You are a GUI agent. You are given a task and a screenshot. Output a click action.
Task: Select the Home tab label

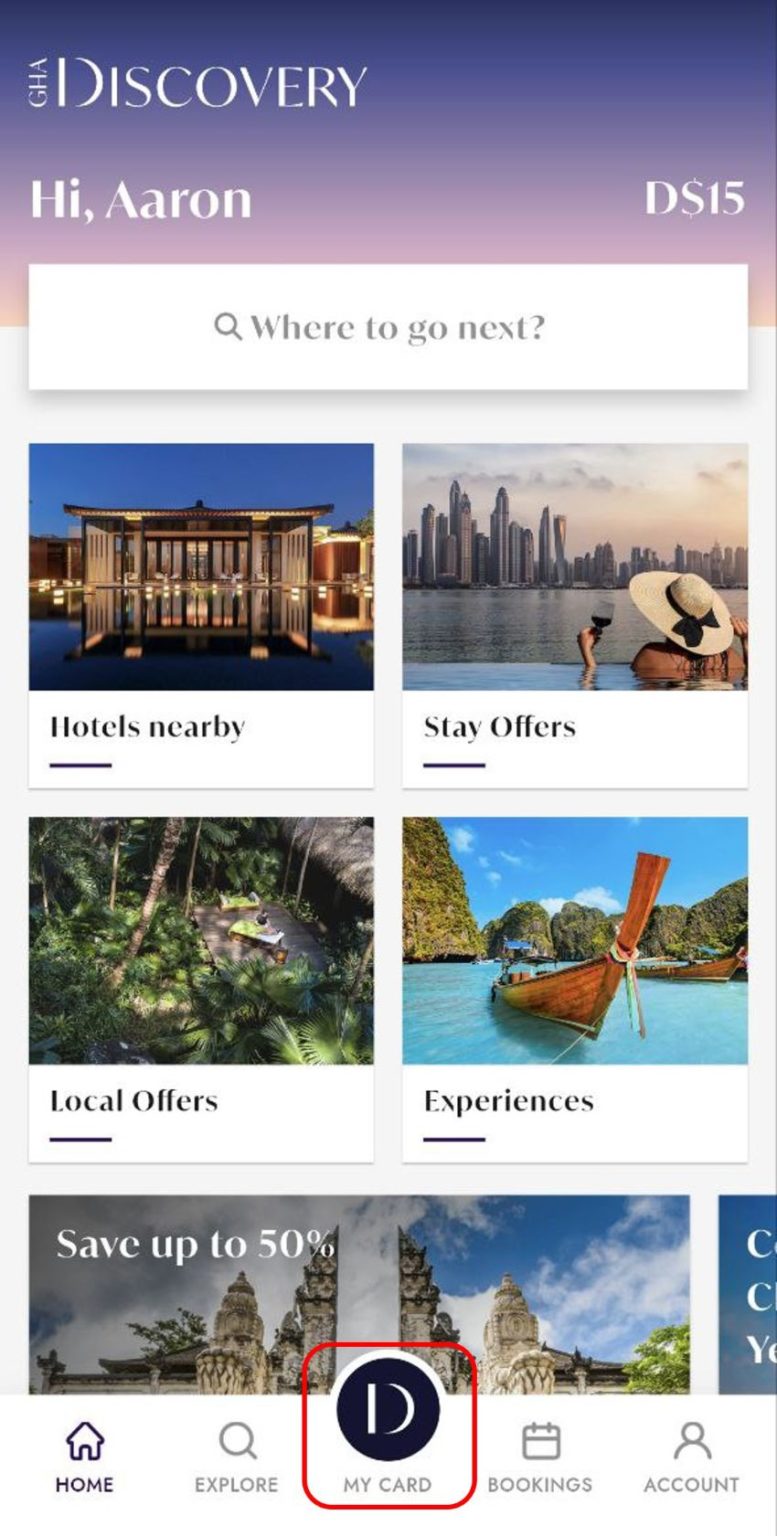coord(84,1484)
